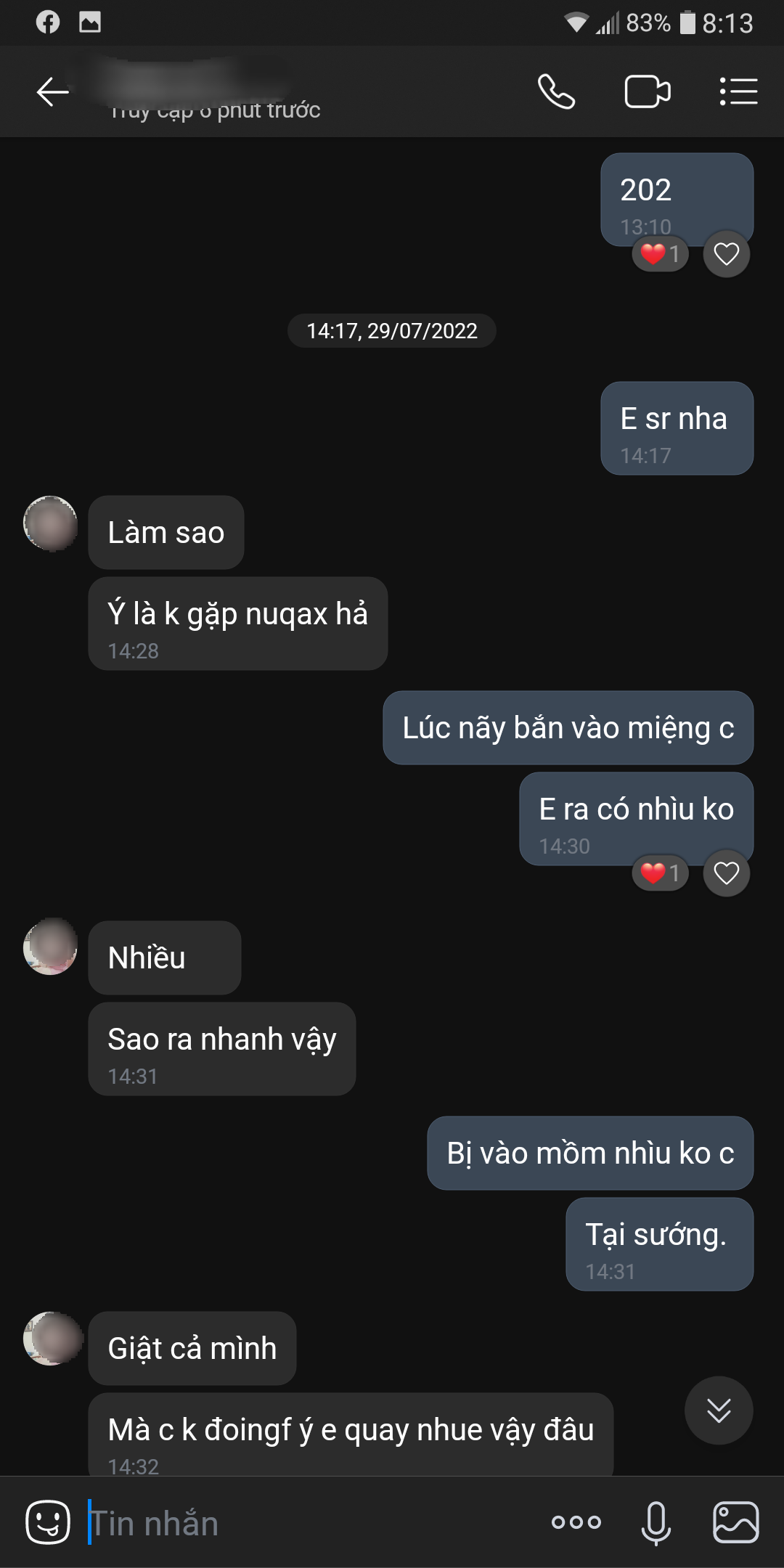Open the sticker and emoji picker
Screen dimensions: 784x1568
coord(48,1522)
